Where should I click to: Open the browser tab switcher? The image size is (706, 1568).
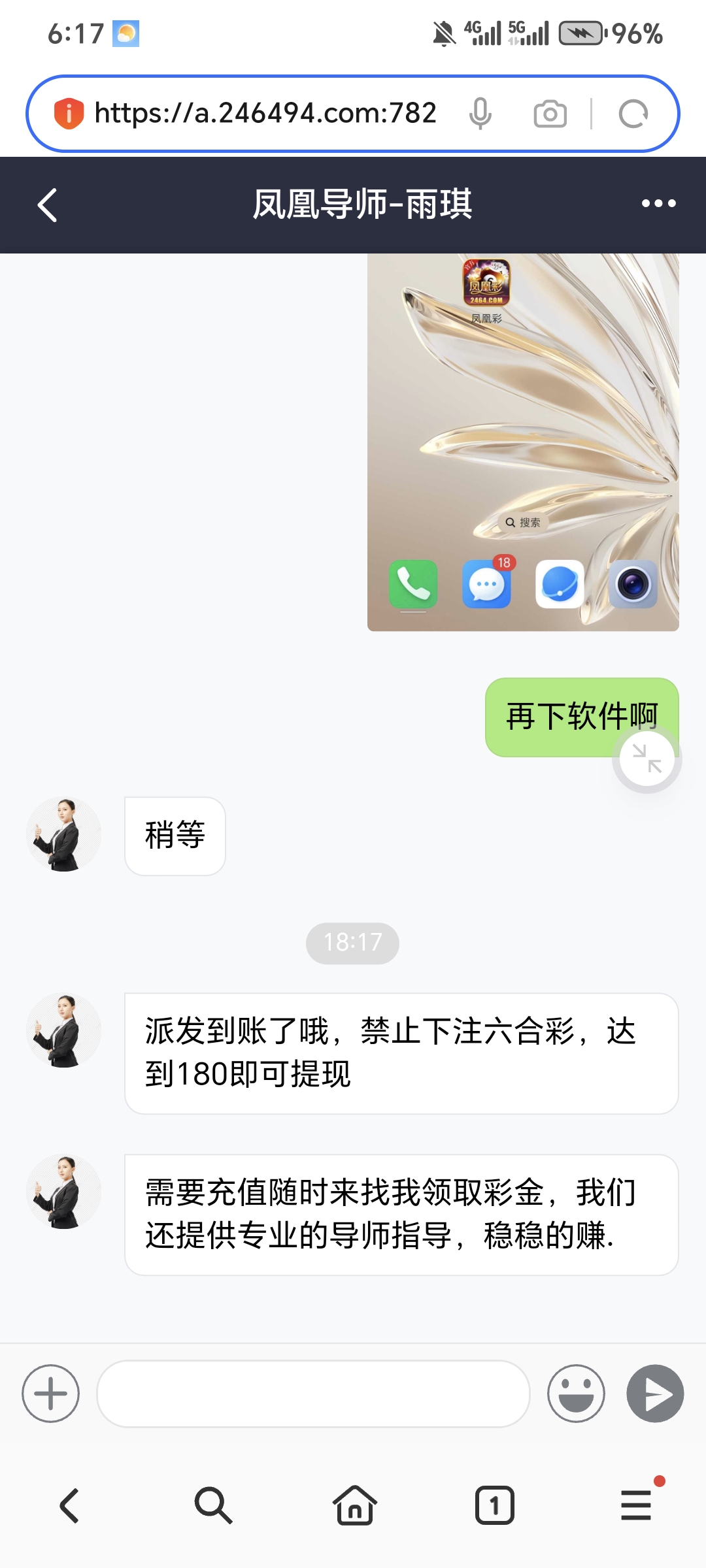(x=494, y=1506)
